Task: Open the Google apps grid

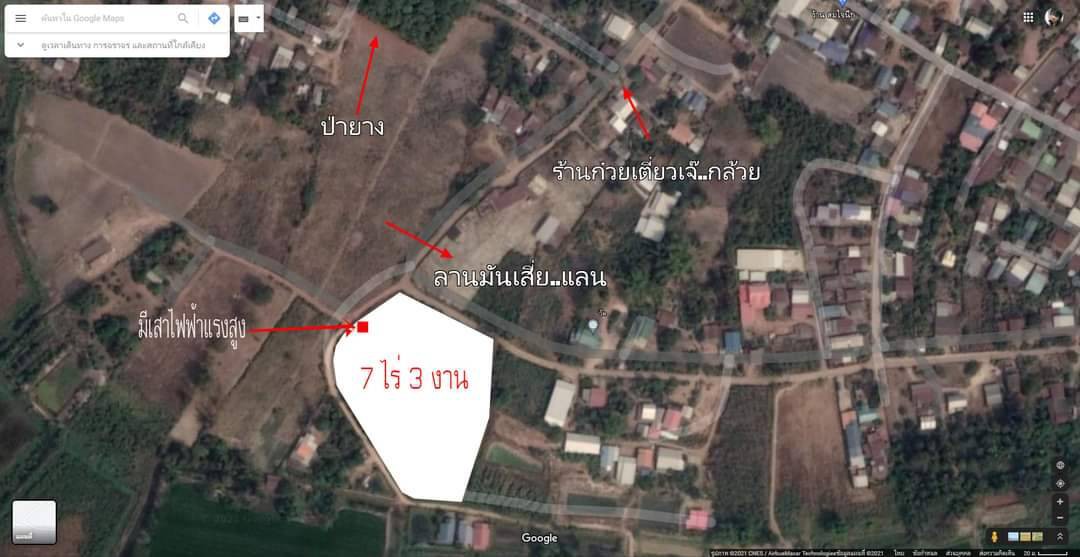Action: click(x=1028, y=17)
